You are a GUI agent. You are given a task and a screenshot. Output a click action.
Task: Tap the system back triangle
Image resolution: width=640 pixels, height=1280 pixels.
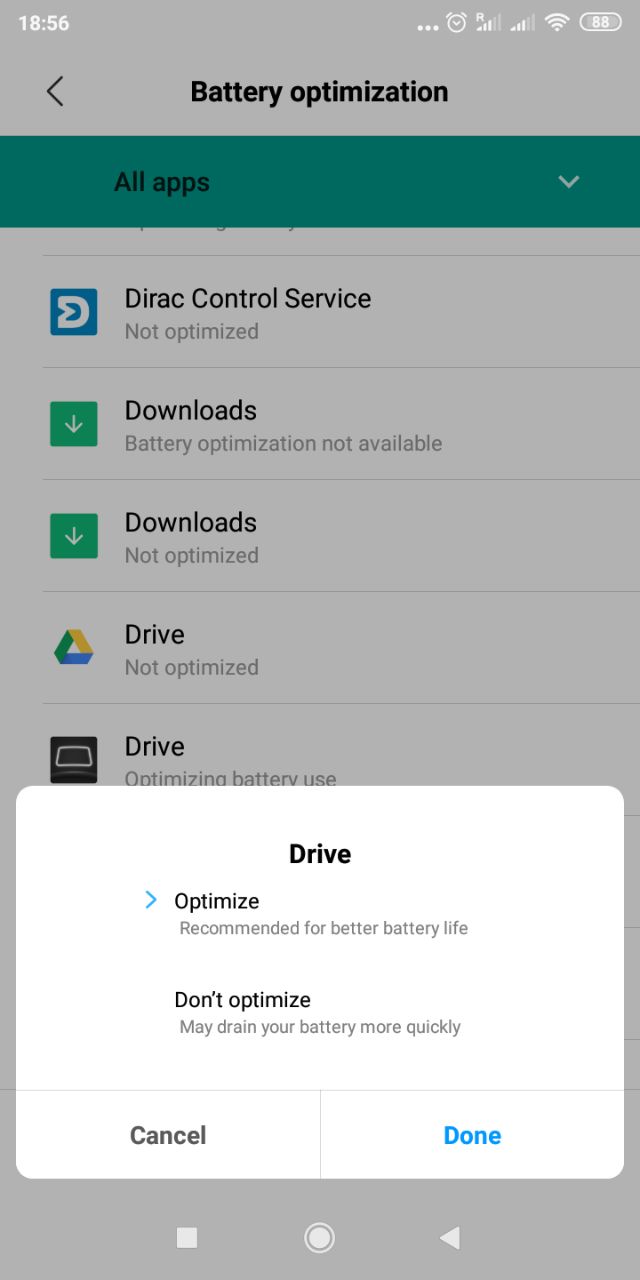coord(450,1238)
